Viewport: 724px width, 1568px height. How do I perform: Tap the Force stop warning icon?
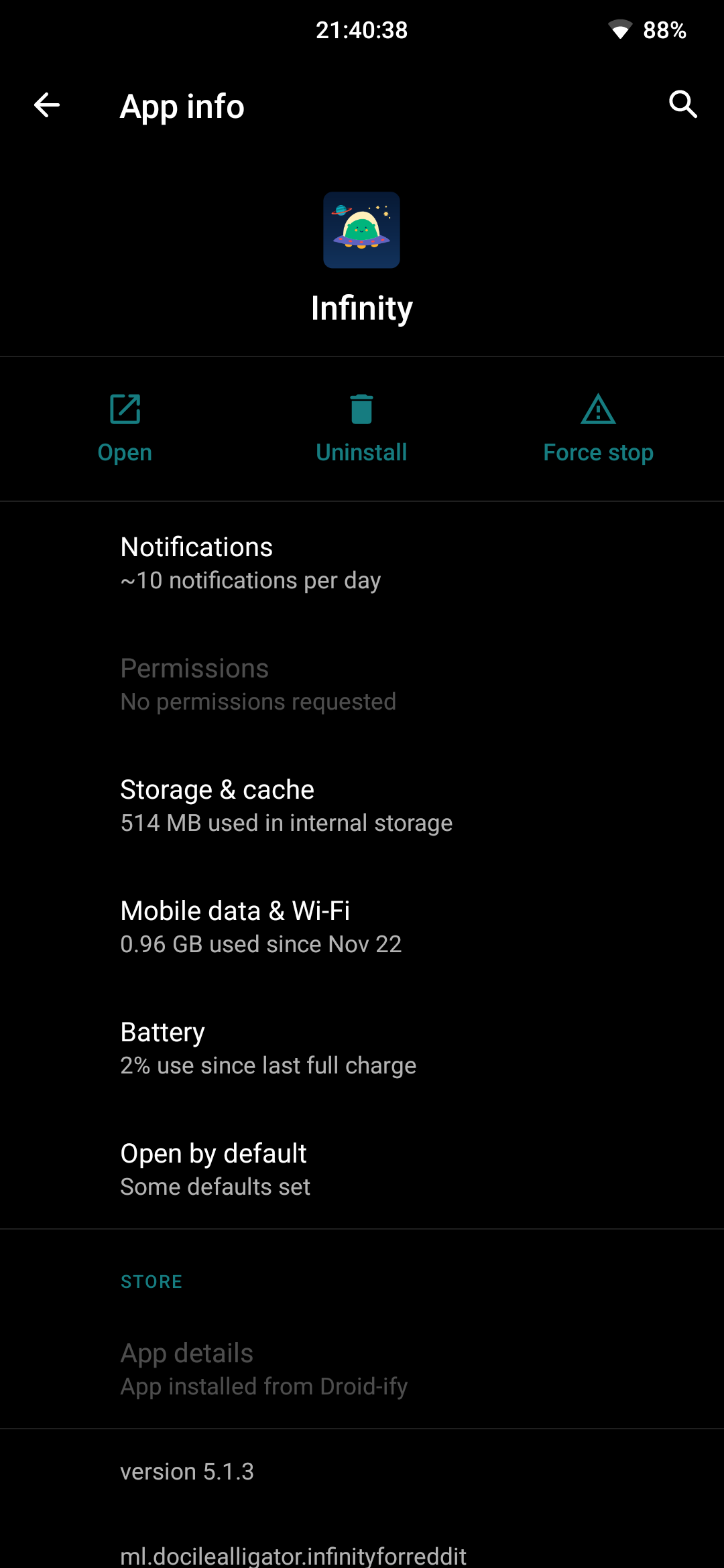(x=597, y=410)
